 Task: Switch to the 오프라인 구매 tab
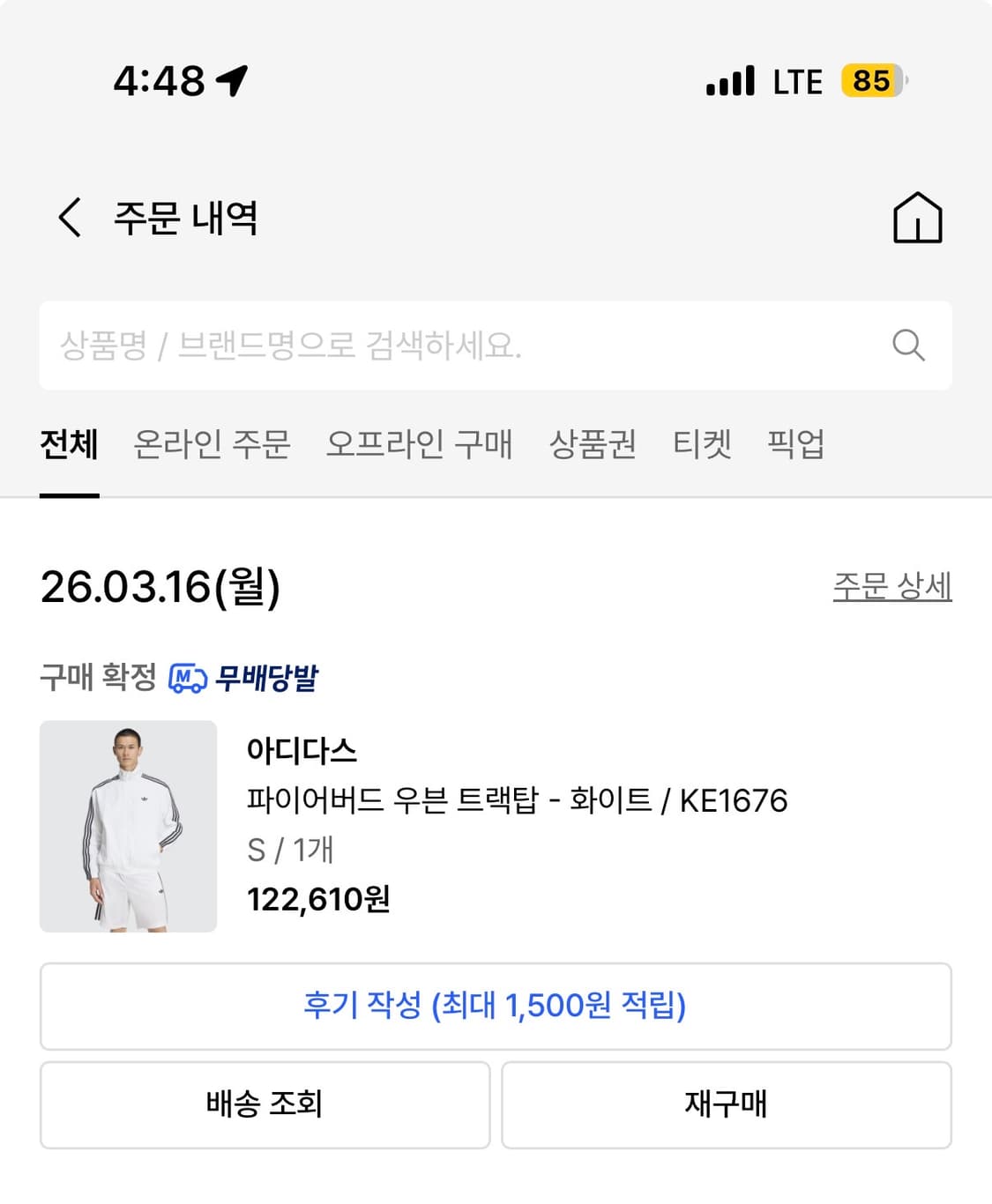(421, 446)
